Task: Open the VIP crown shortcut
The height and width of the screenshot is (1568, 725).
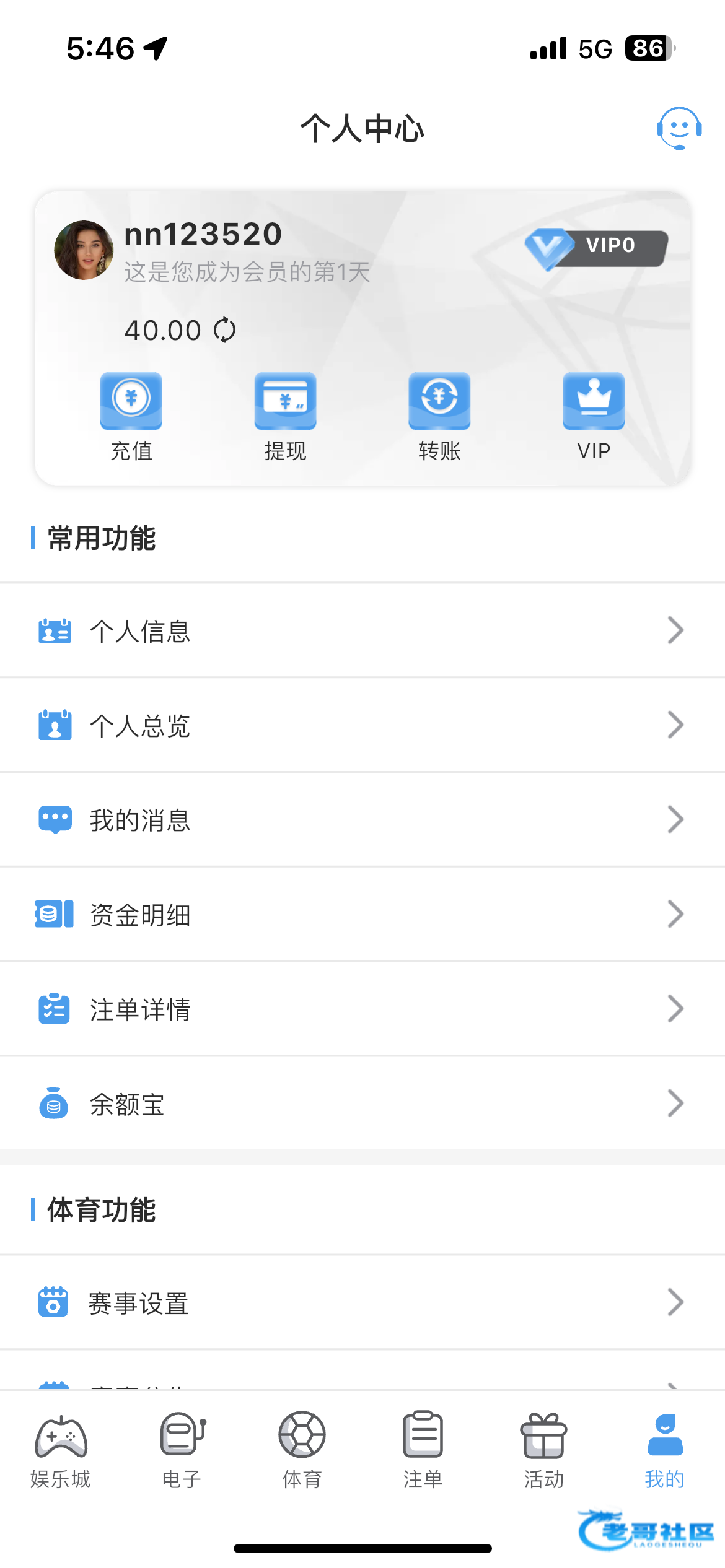Action: 593,416
